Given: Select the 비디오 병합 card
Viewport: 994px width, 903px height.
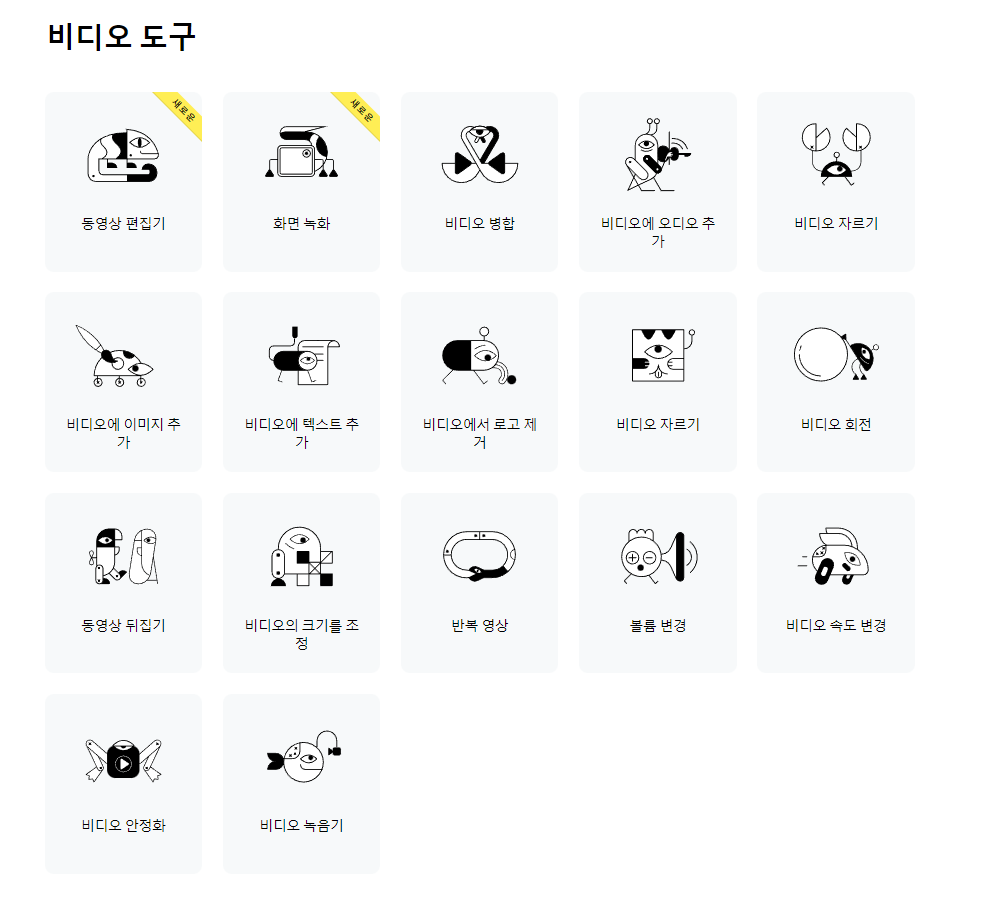Looking at the screenshot, I should [x=479, y=181].
